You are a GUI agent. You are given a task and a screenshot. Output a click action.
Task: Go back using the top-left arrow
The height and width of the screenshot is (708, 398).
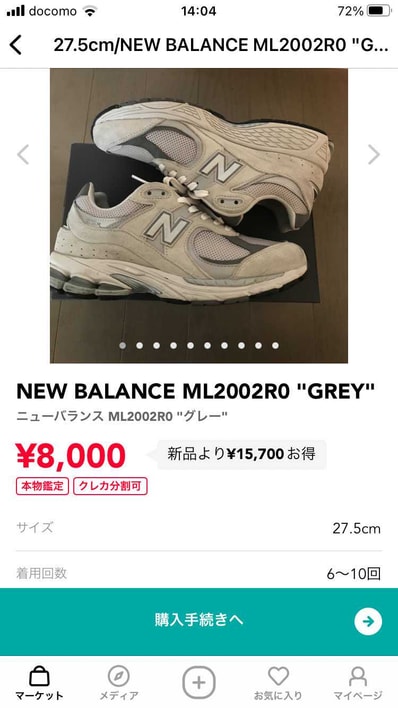[x=16, y=45]
